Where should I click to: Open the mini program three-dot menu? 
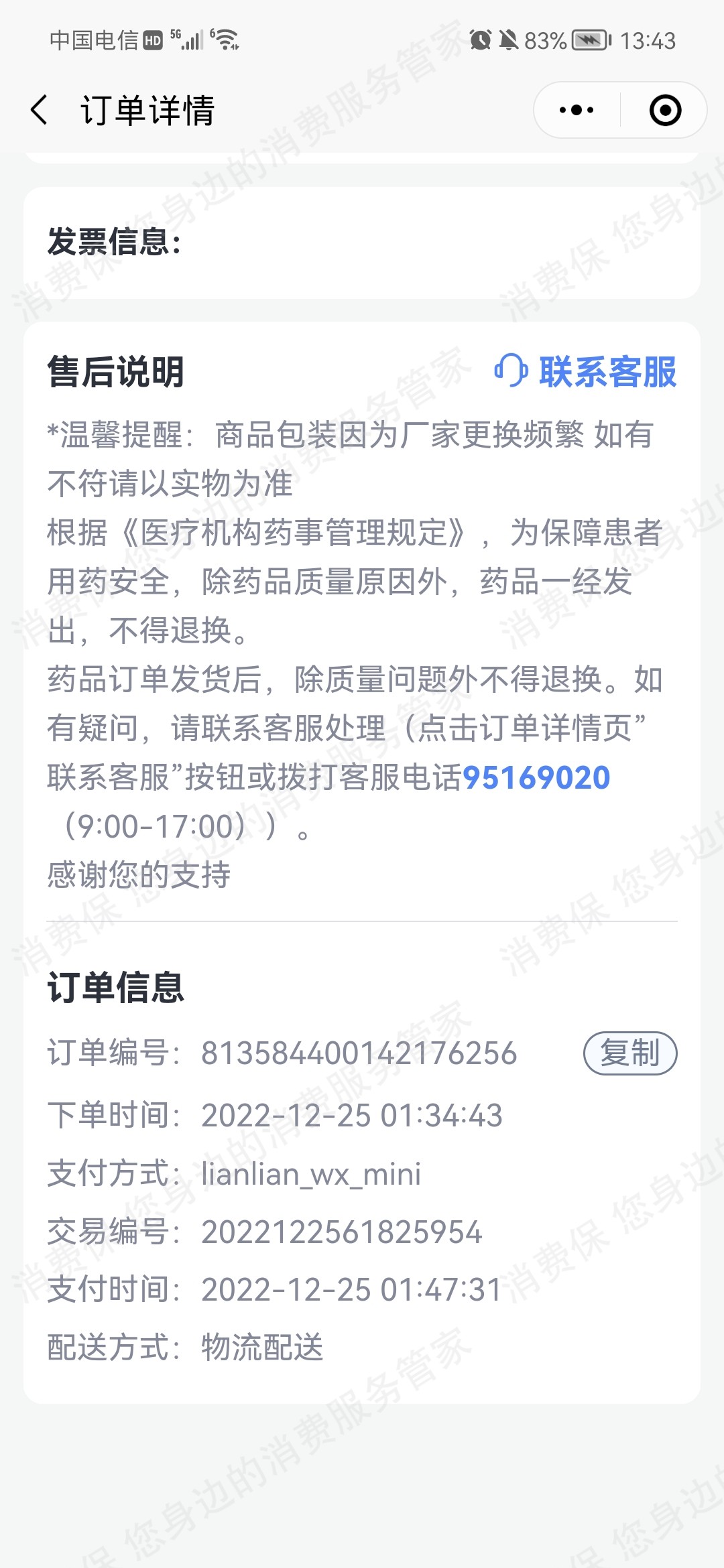click(577, 110)
